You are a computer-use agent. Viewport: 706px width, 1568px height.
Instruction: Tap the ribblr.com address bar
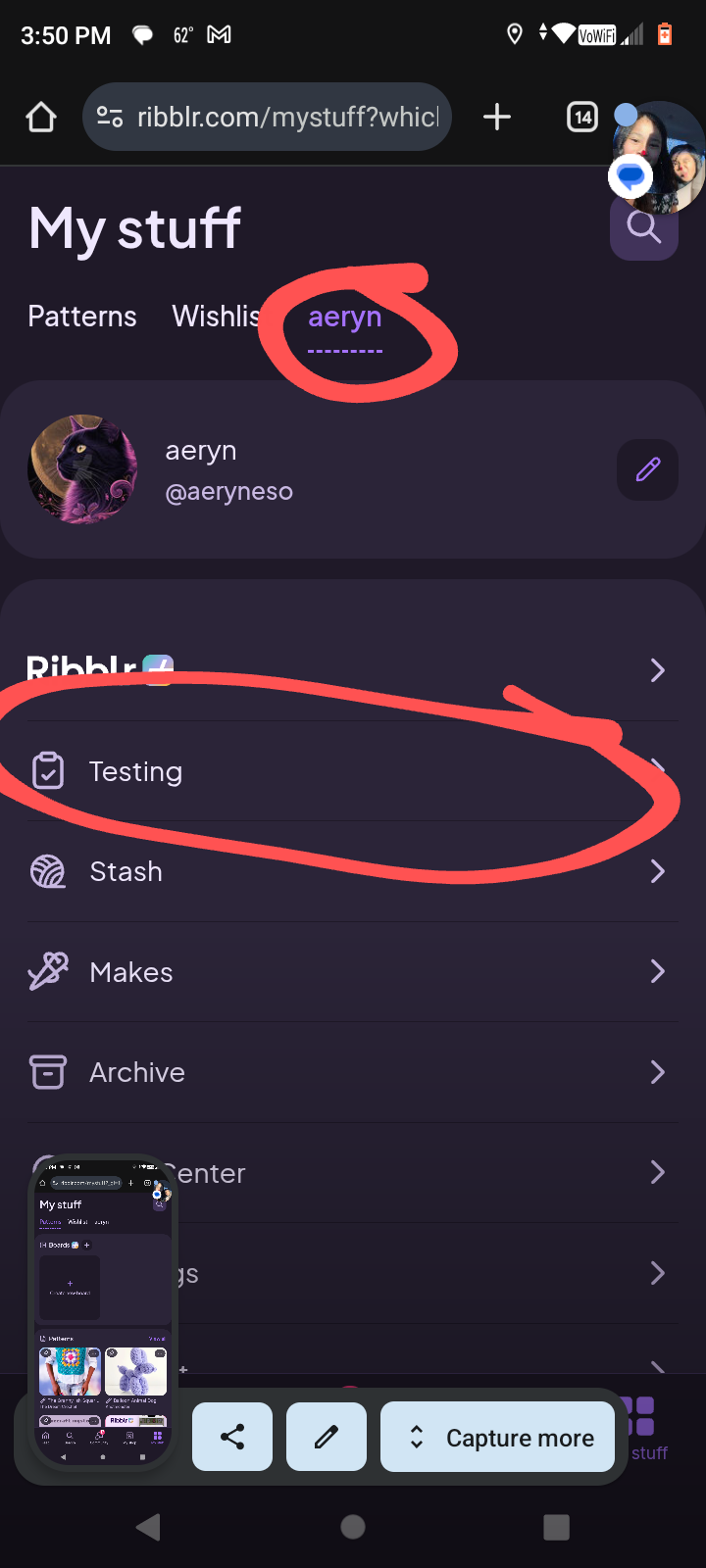(267, 117)
